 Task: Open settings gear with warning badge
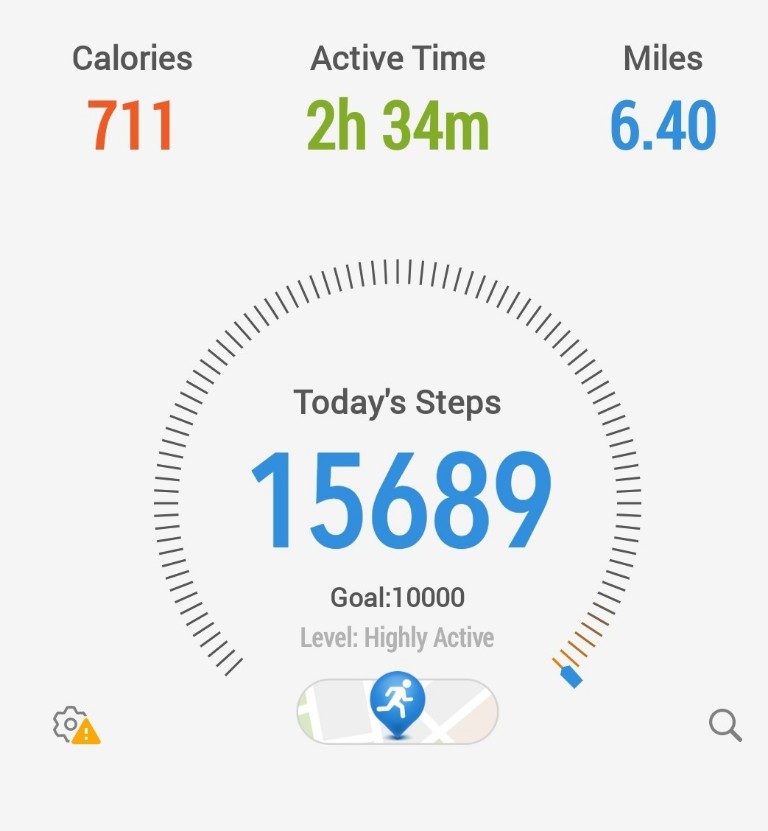tap(75, 724)
